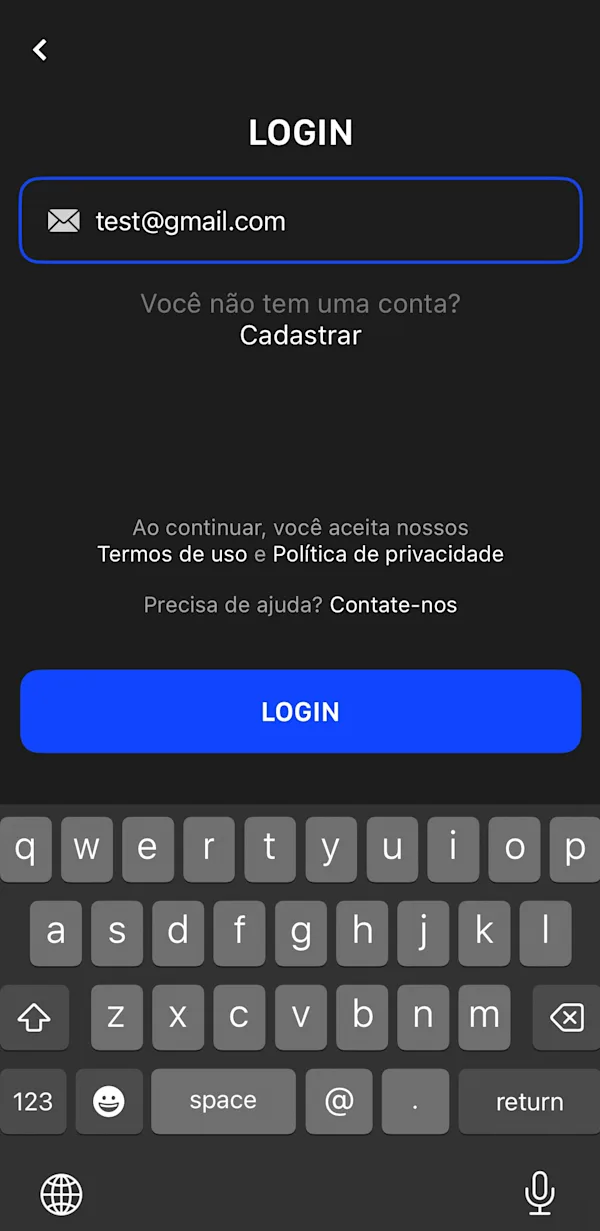The height and width of the screenshot is (1231, 600).
Task: Open Política de privacidade
Action: tap(388, 554)
